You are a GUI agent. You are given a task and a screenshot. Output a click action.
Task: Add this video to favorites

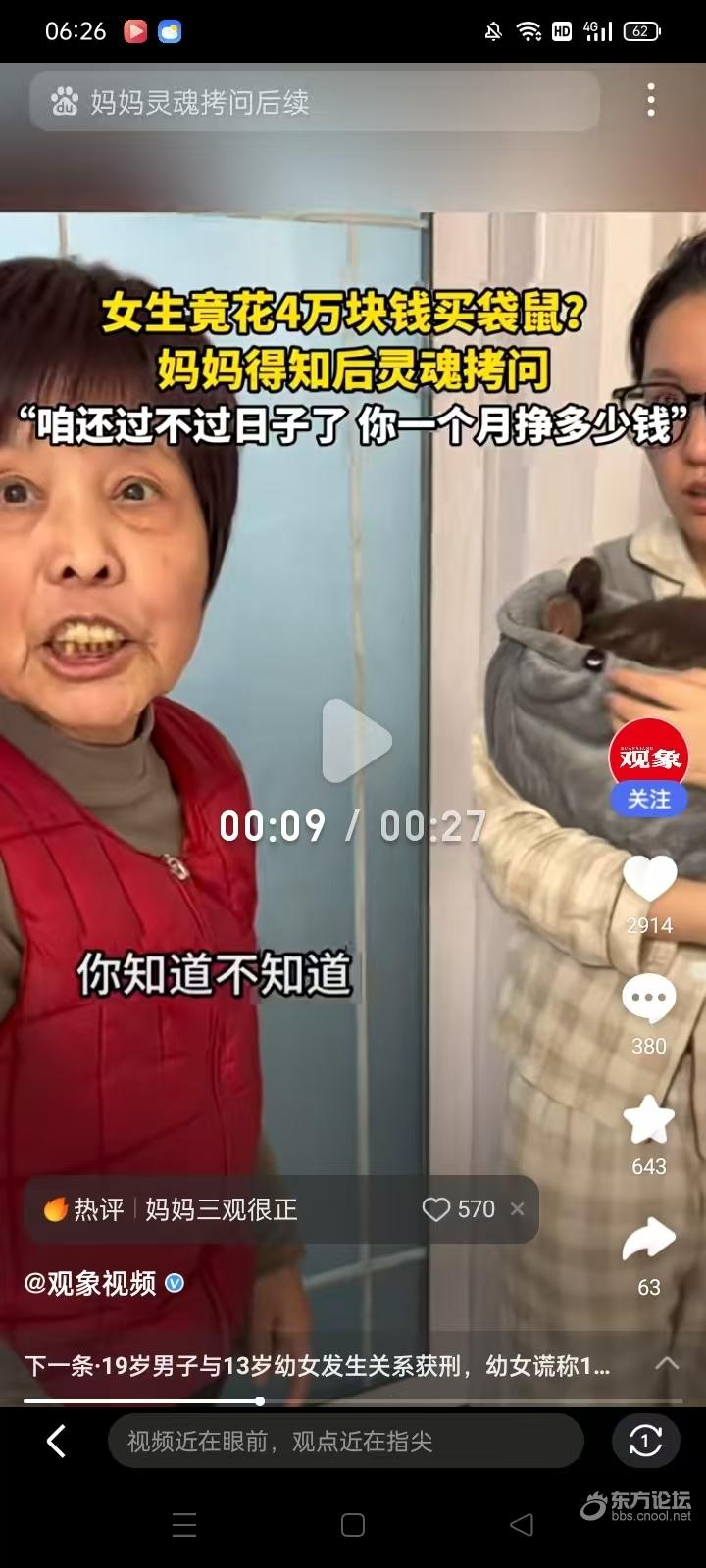click(x=649, y=1120)
